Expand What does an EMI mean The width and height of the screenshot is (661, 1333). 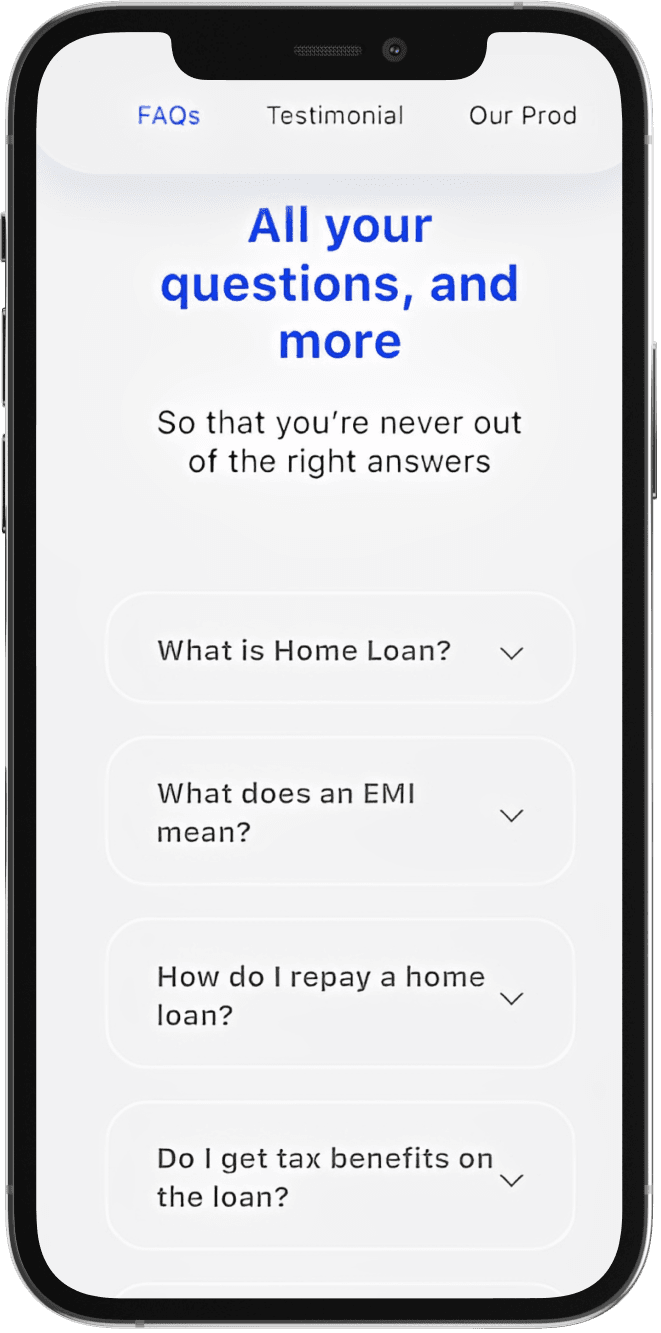click(x=340, y=813)
